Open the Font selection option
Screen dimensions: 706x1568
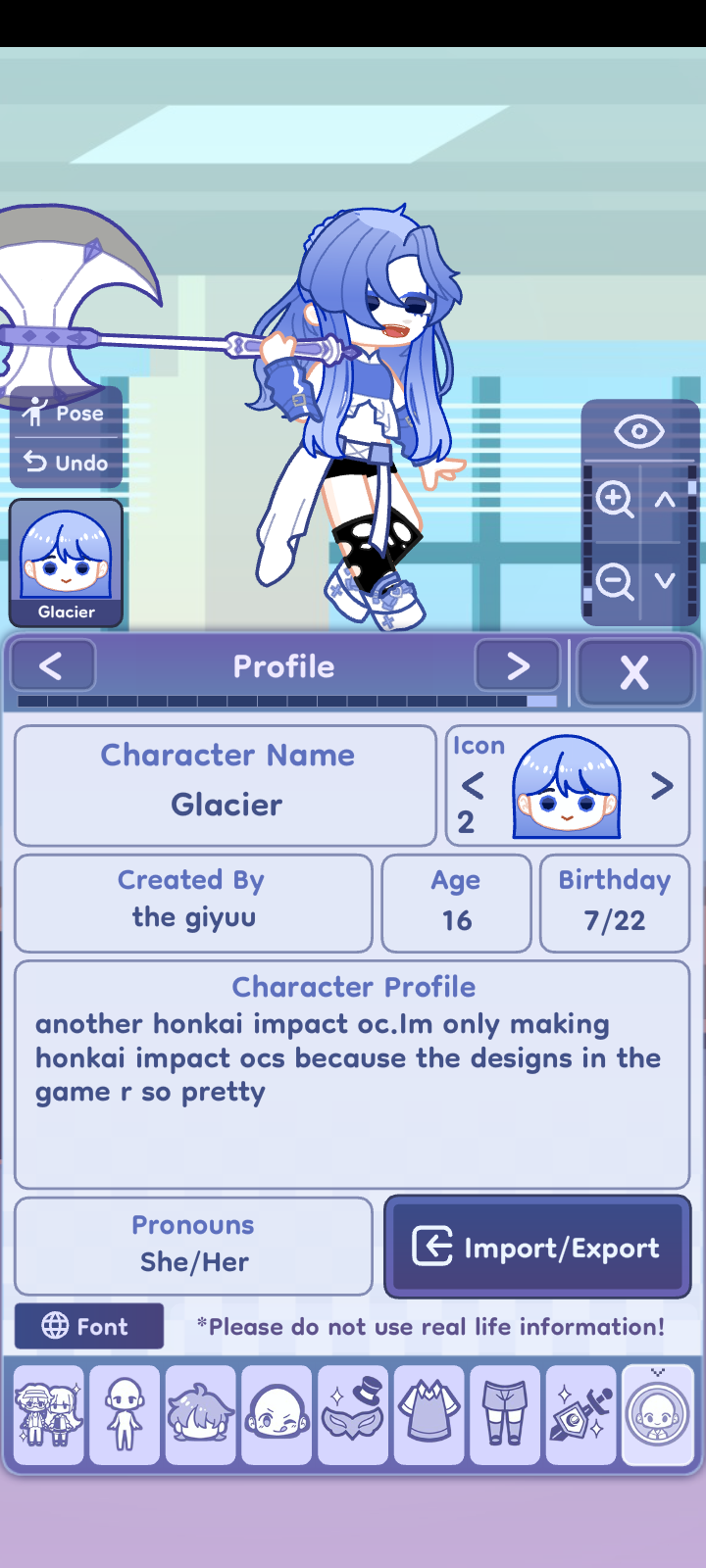88,1326
